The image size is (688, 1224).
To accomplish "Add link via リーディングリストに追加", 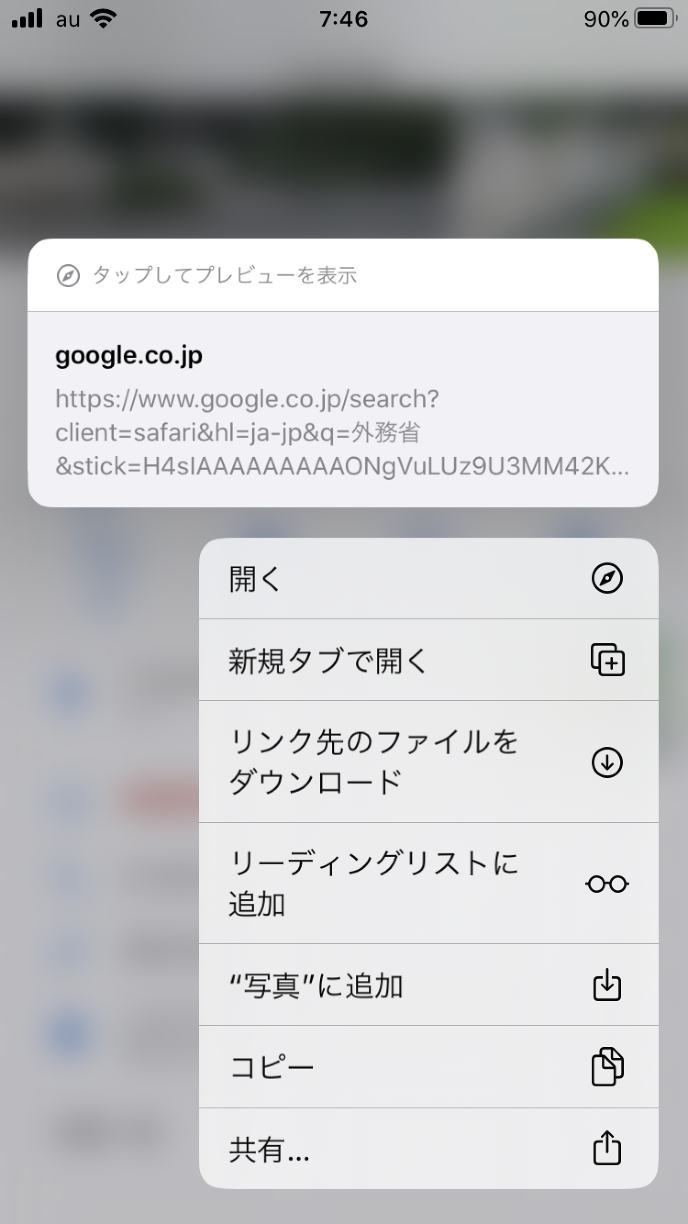I will tap(428, 884).
